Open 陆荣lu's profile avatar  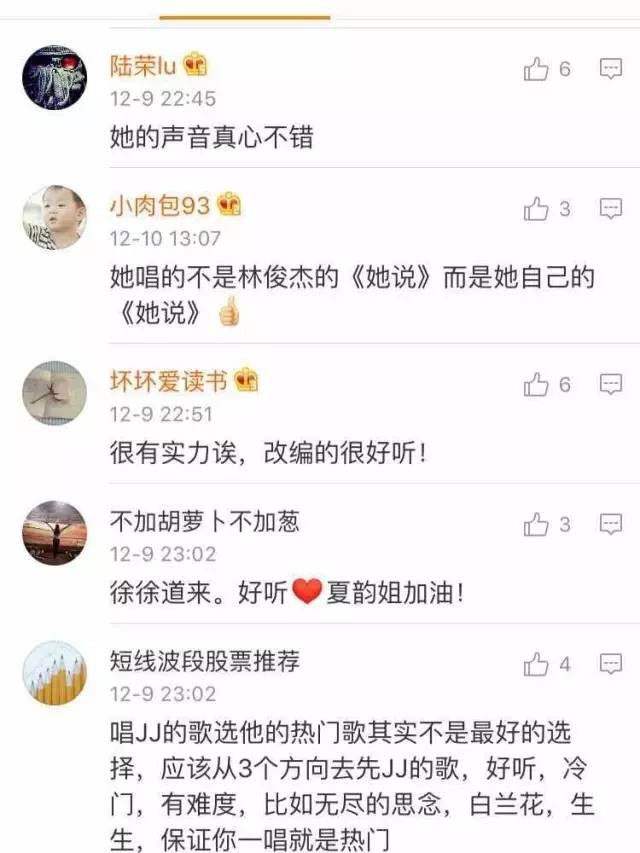pyautogui.click(x=54, y=77)
